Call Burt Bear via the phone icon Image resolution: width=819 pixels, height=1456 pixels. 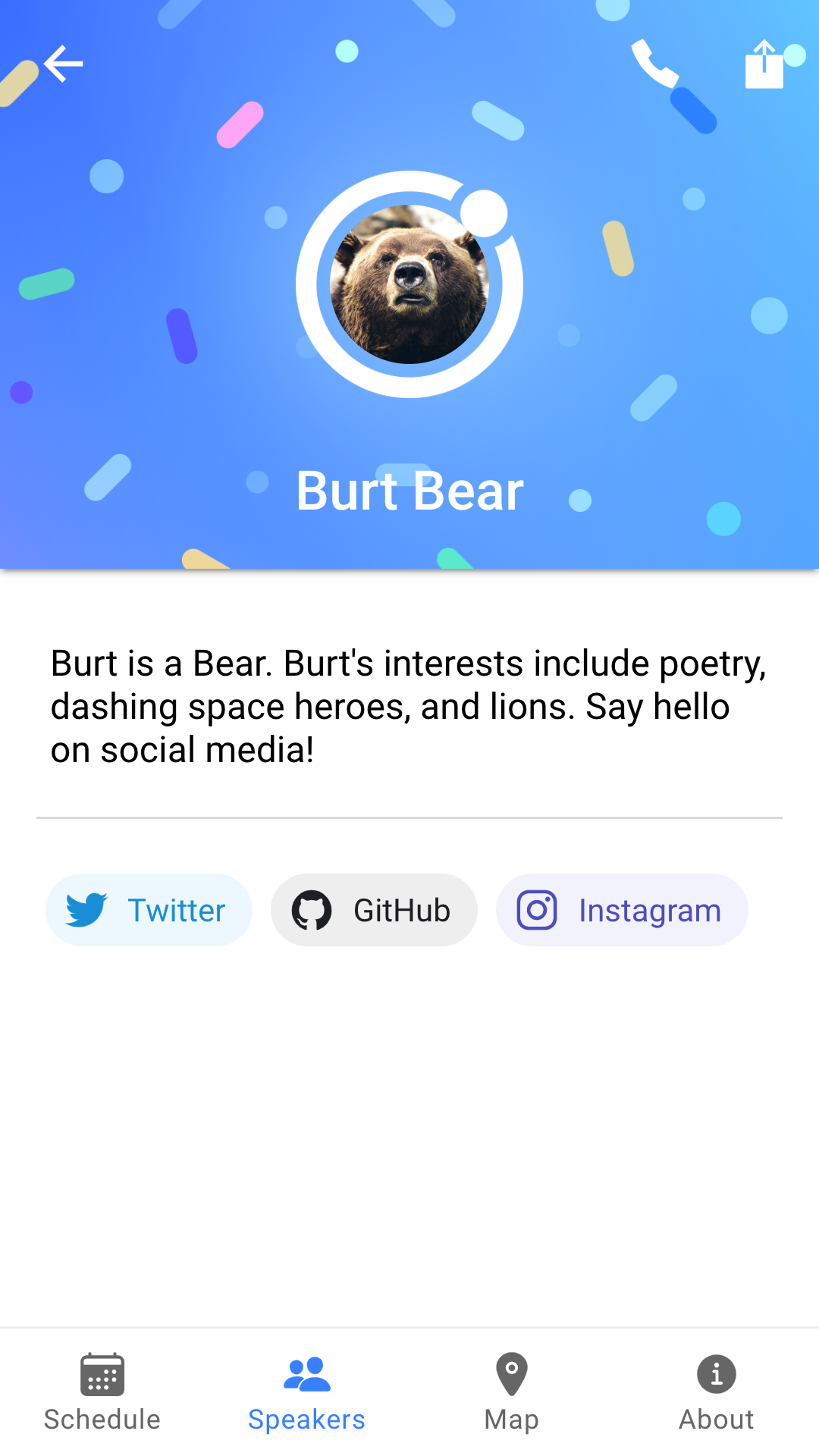[654, 64]
